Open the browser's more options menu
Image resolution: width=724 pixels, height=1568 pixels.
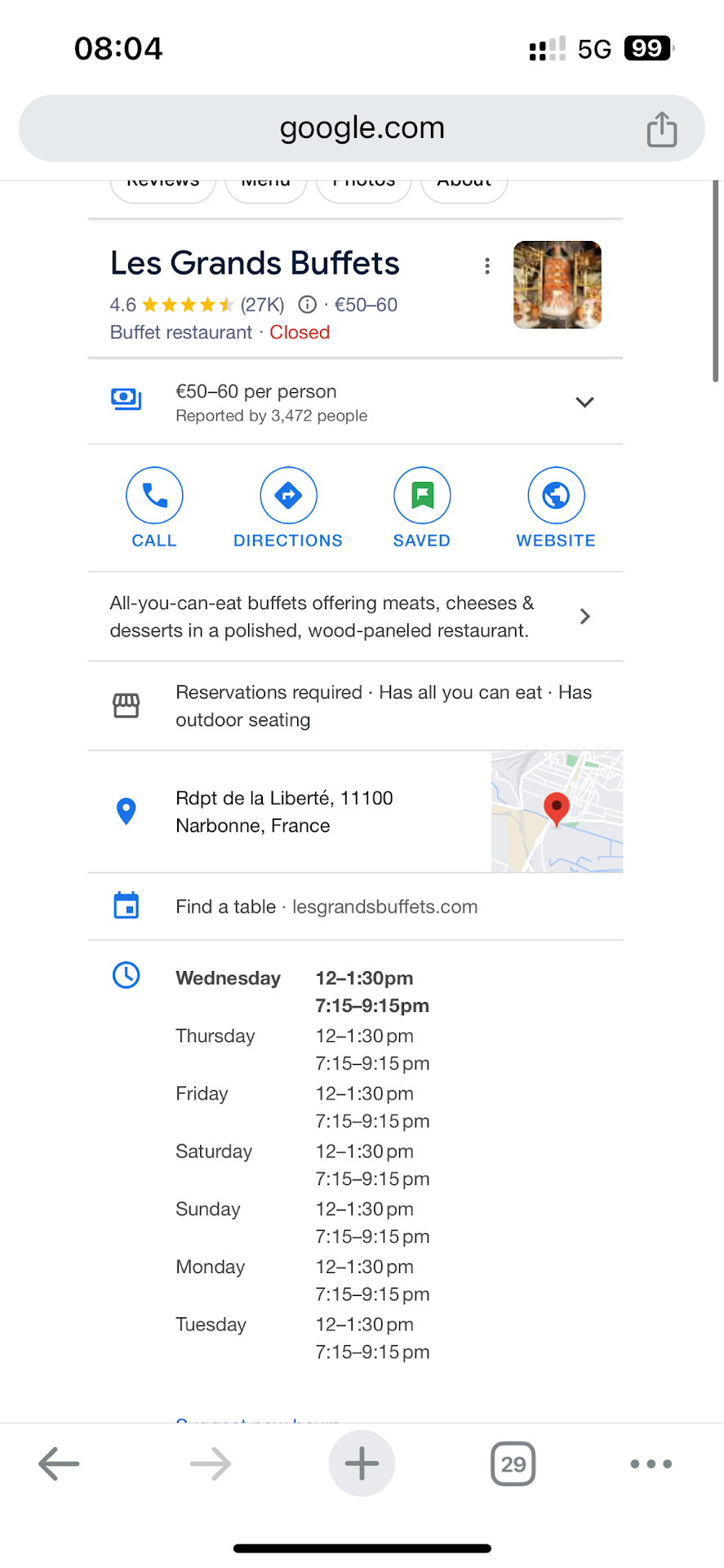click(651, 1463)
